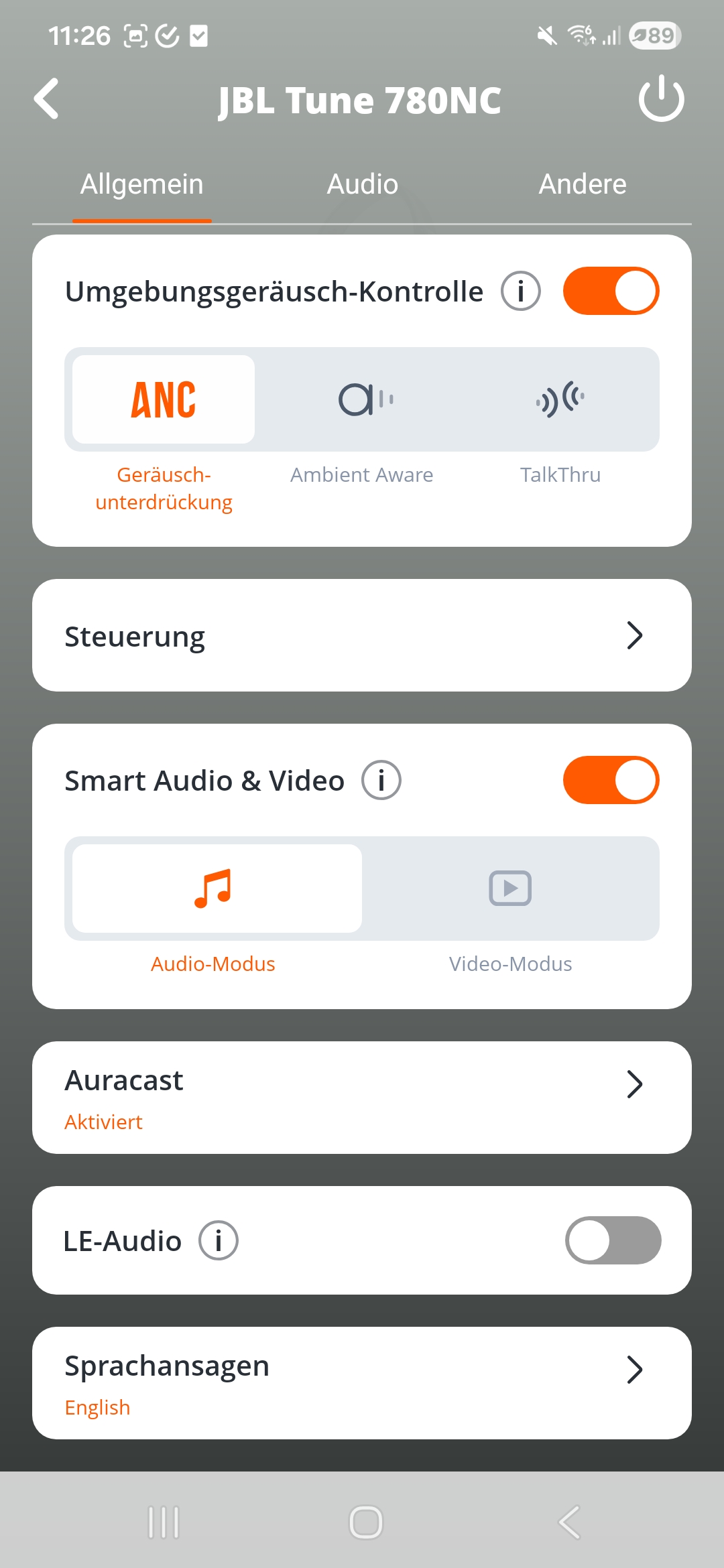
Task: Tap the power icon for the headphones
Action: [x=661, y=99]
